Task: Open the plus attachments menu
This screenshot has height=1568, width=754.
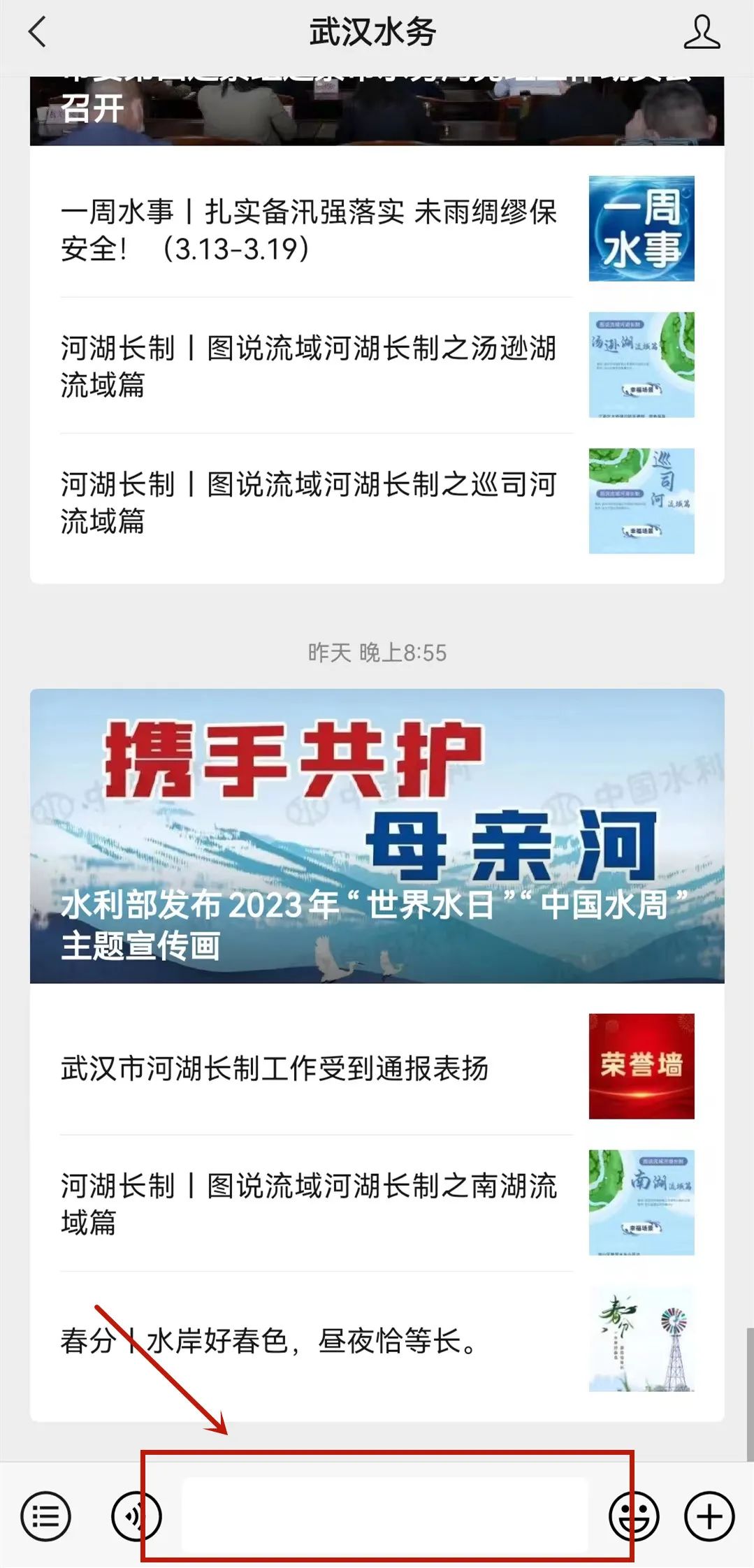Action: pos(709,1516)
